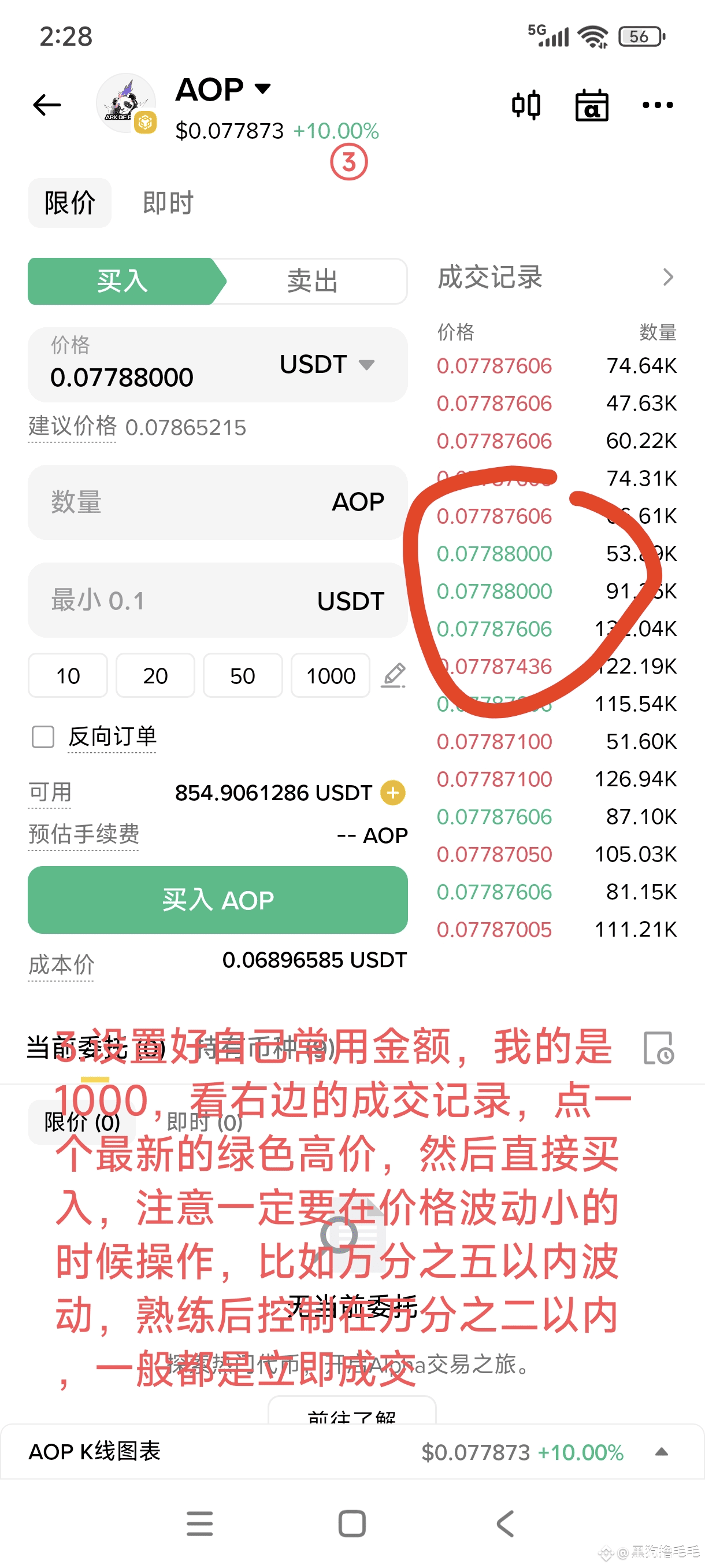Open the AOP token pair dropdown
The height and width of the screenshot is (1568, 705).
pyautogui.click(x=263, y=89)
